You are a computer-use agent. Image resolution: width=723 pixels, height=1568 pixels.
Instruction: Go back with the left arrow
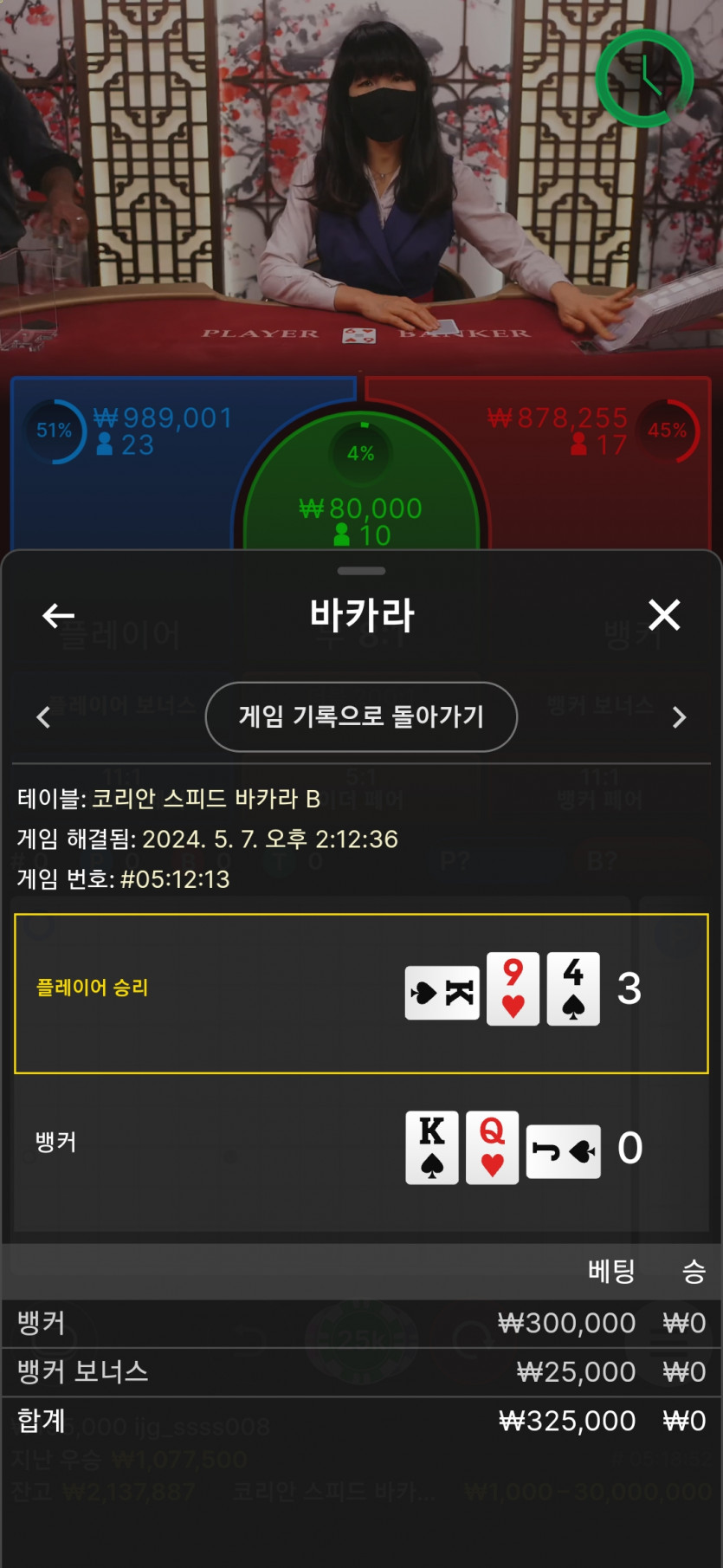point(58,616)
